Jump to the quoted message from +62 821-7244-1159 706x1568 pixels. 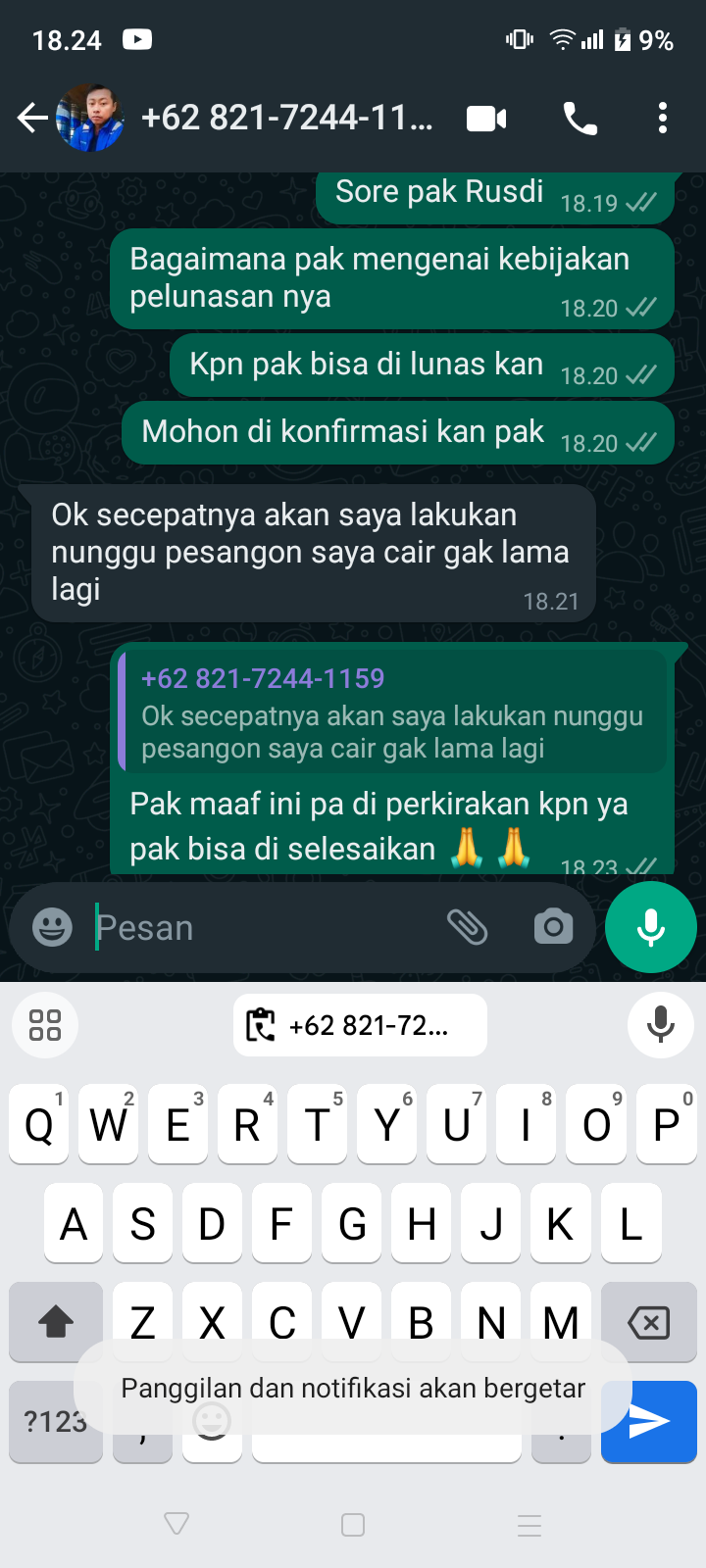(x=392, y=713)
